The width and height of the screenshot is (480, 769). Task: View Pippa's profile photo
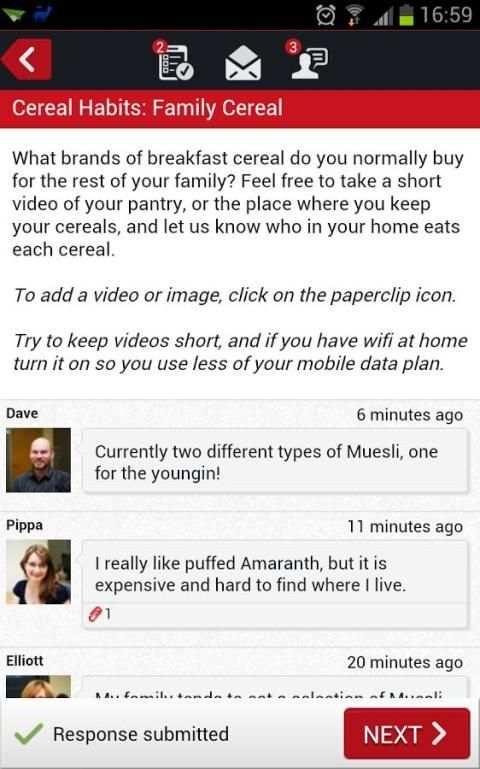38,572
